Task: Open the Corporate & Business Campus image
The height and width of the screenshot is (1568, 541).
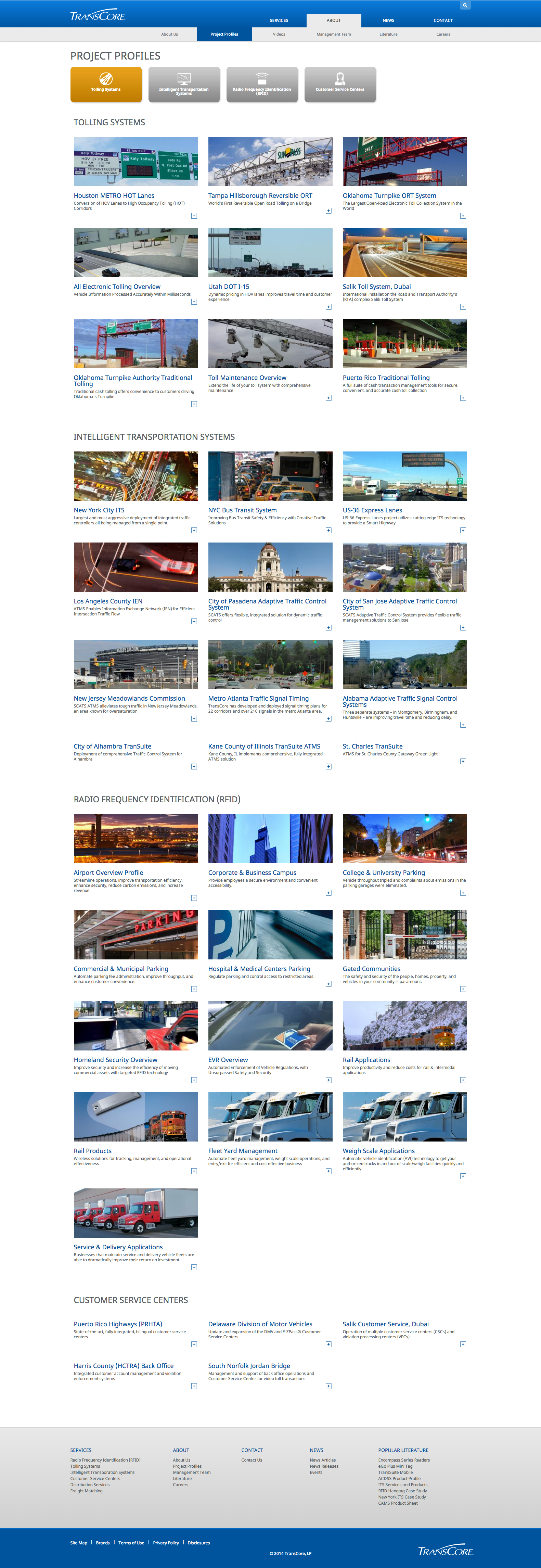Action: point(270,838)
